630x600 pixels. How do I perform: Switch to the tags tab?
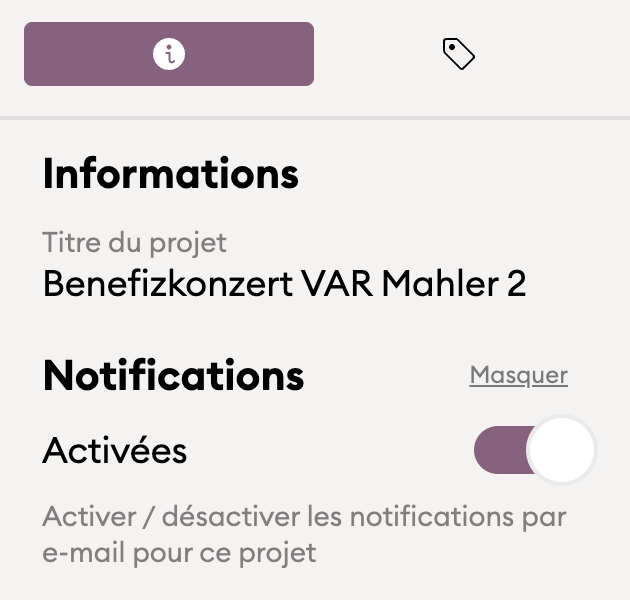click(458, 54)
